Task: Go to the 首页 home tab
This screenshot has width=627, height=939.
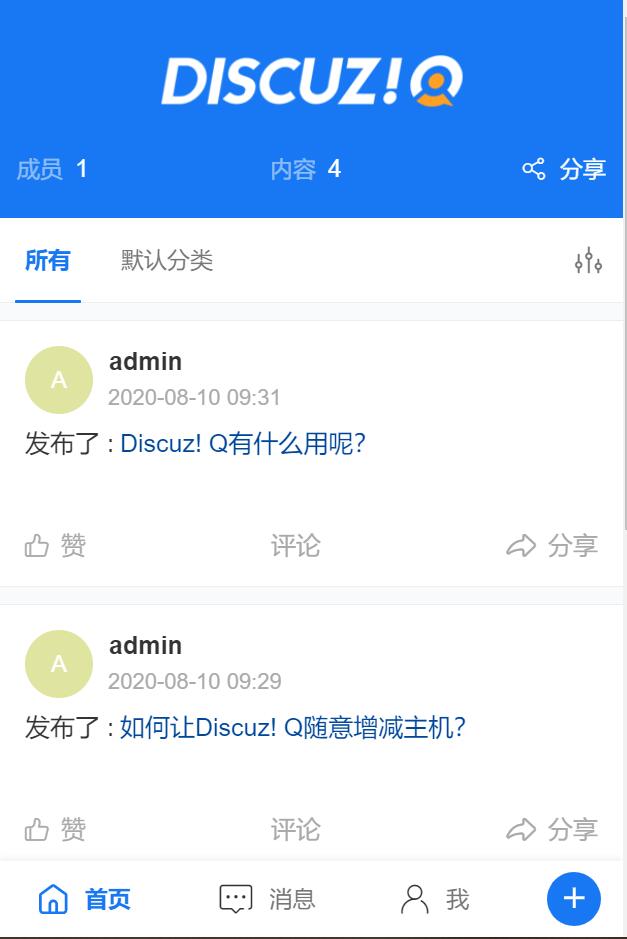Action: (85, 900)
